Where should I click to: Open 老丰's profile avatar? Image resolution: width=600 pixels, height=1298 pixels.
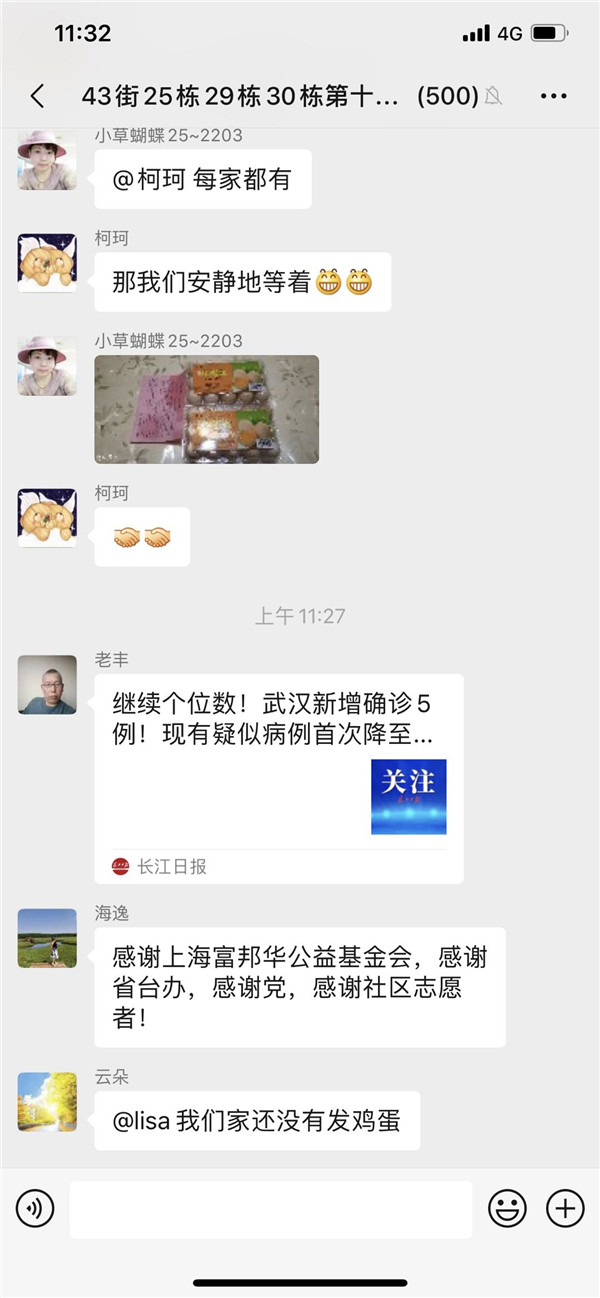click(x=47, y=685)
